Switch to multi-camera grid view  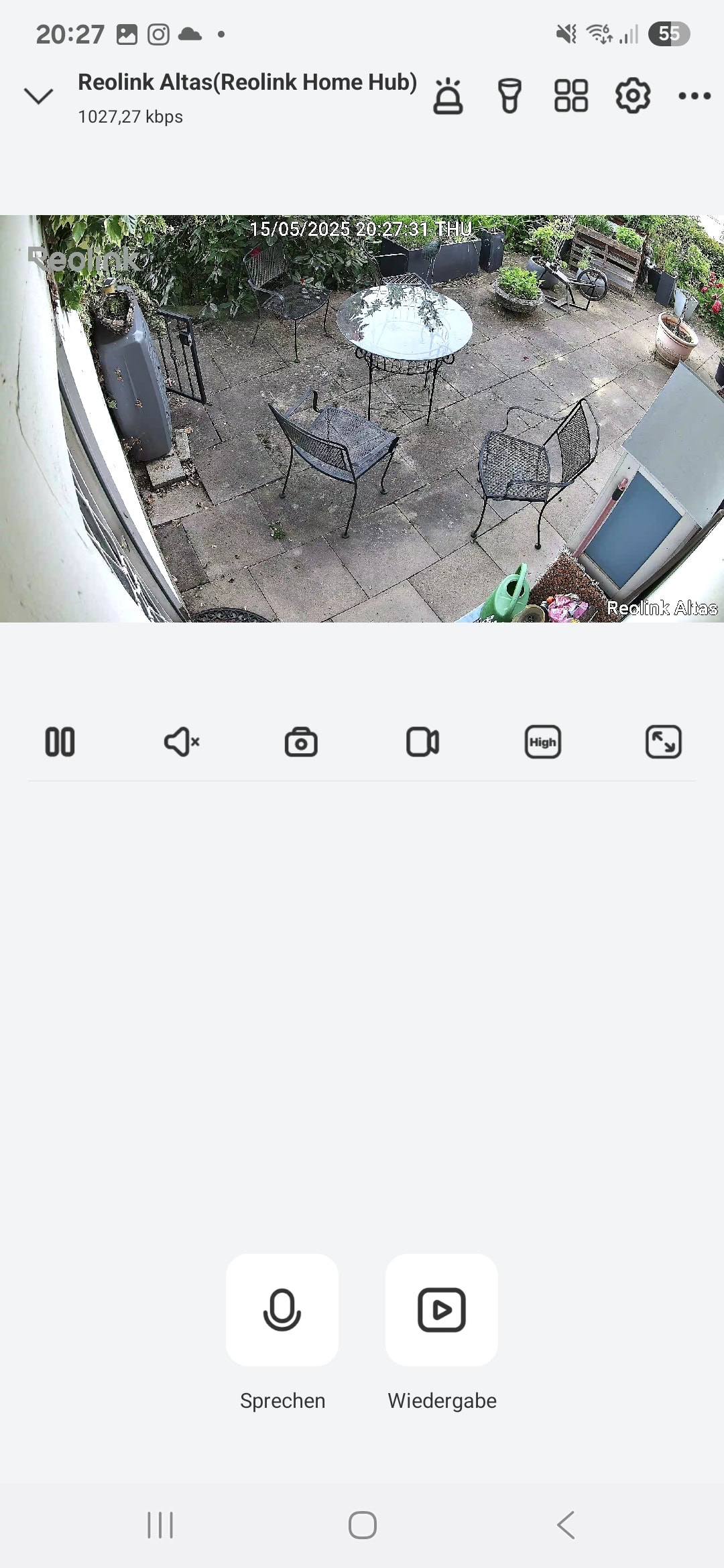[x=571, y=96]
